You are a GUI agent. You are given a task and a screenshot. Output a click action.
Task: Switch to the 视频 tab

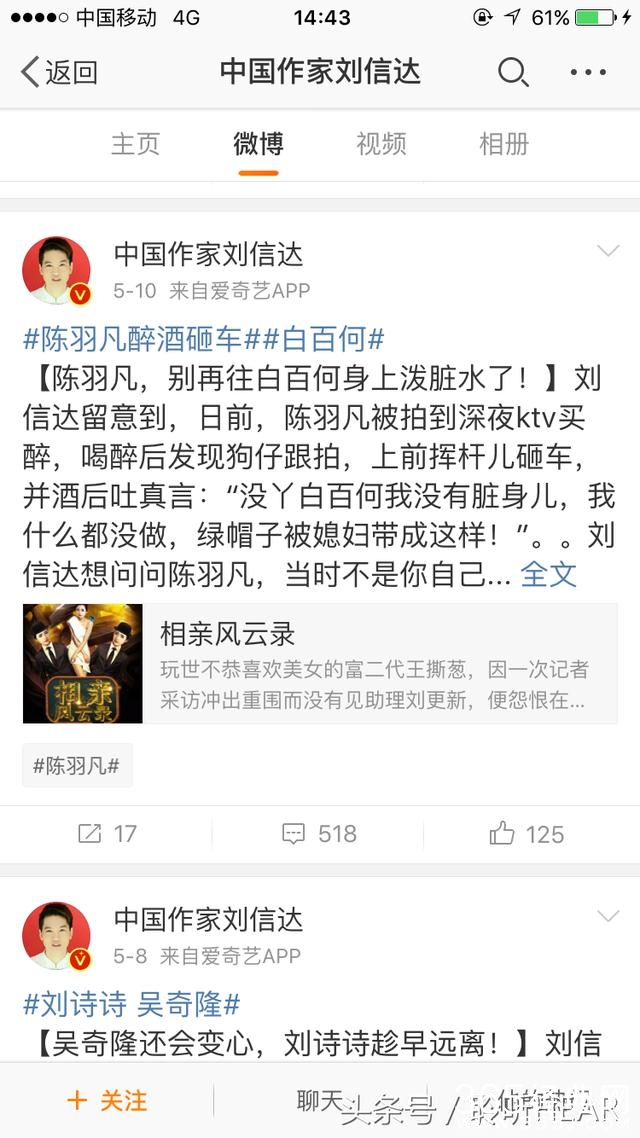[x=381, y=144]
